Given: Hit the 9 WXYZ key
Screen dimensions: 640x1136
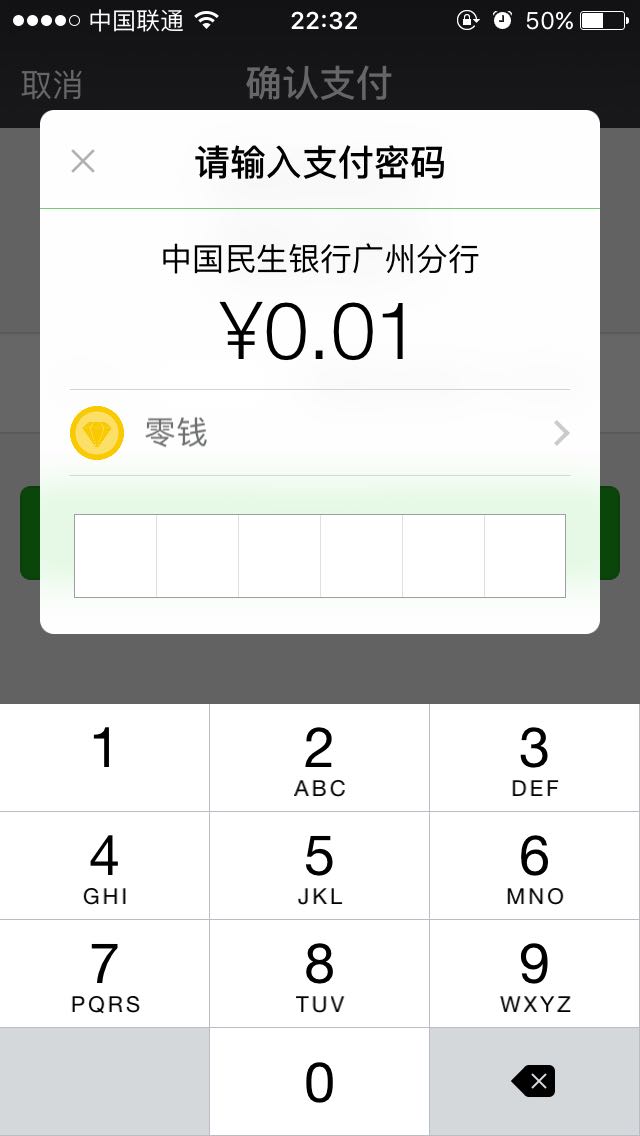Looking at the screenshot, I should click(x=535, y=974).
